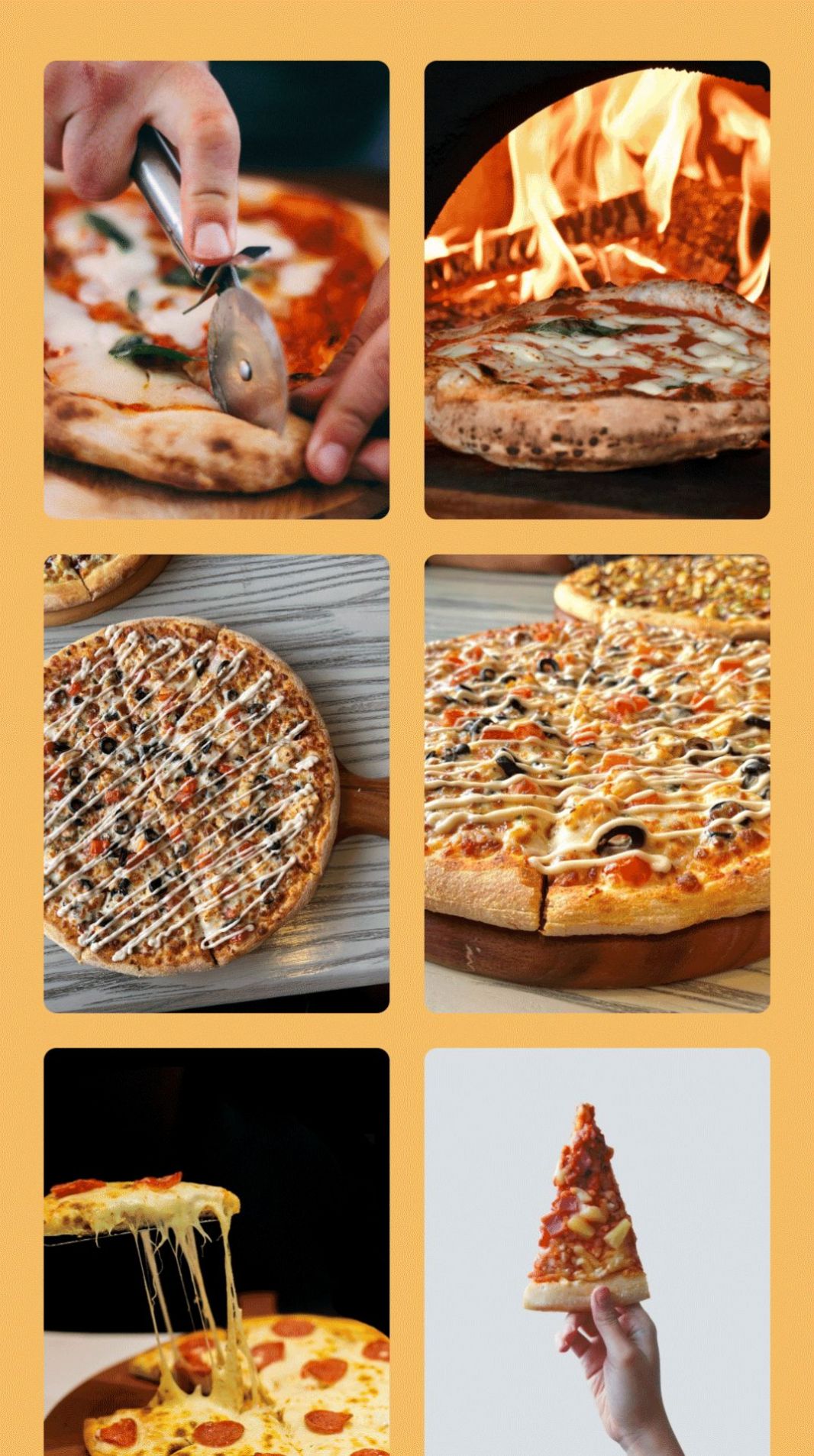The width and height of the screenshot is (814, 1456).
Task: Open the pepperoni pizza cheese-pull photo
Action: [x=216, y=1251]
